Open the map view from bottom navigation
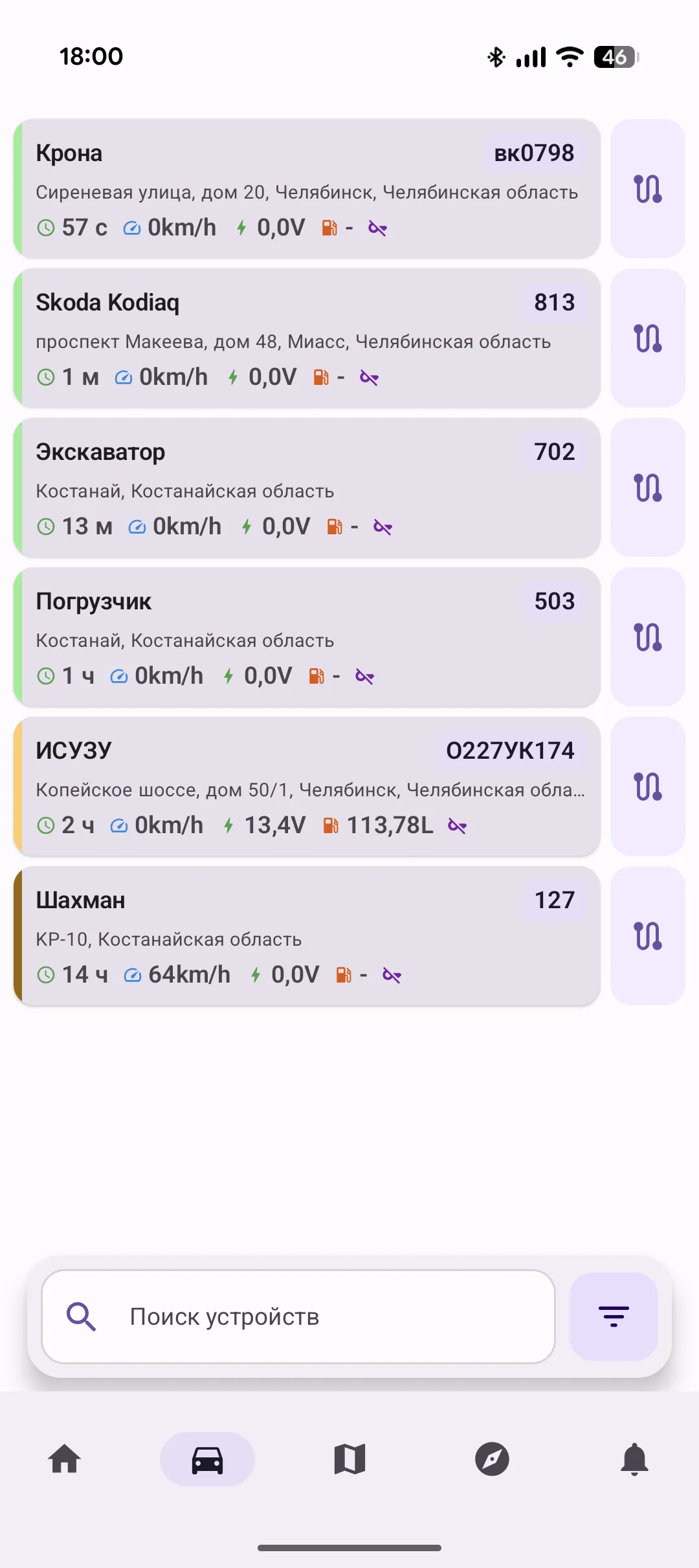 (349, 1460)
